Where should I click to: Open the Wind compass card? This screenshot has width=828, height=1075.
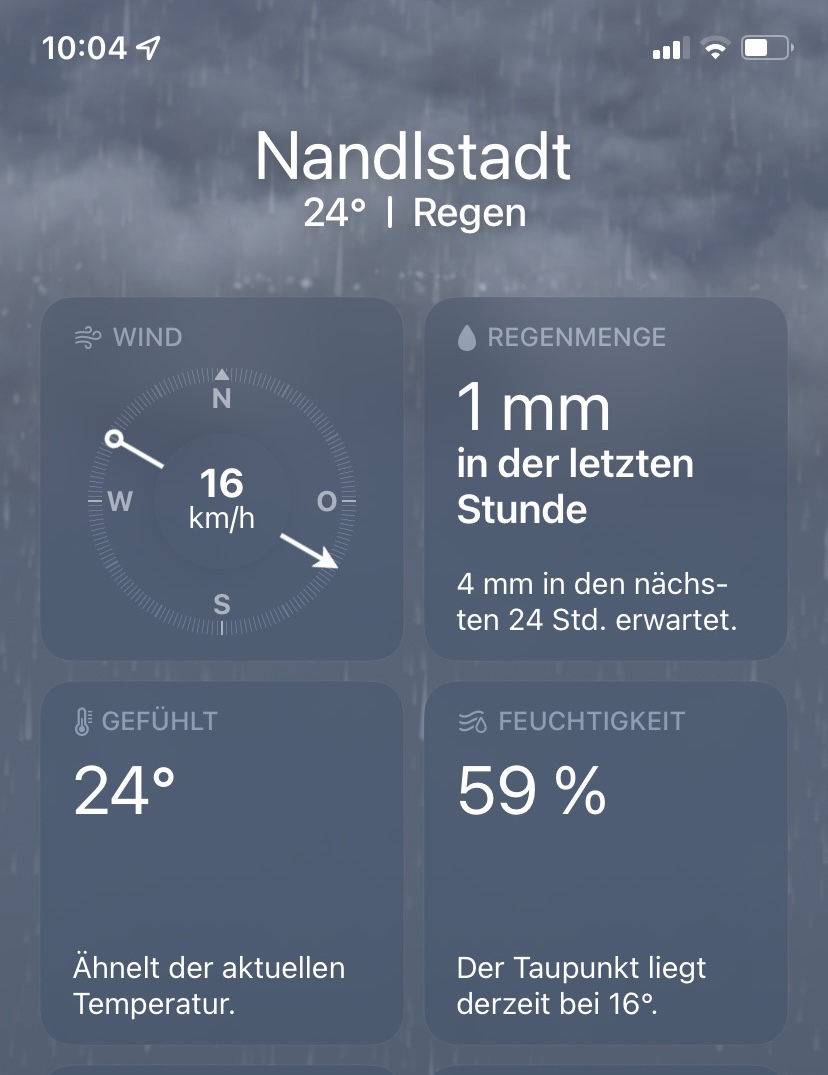point(221,480)
